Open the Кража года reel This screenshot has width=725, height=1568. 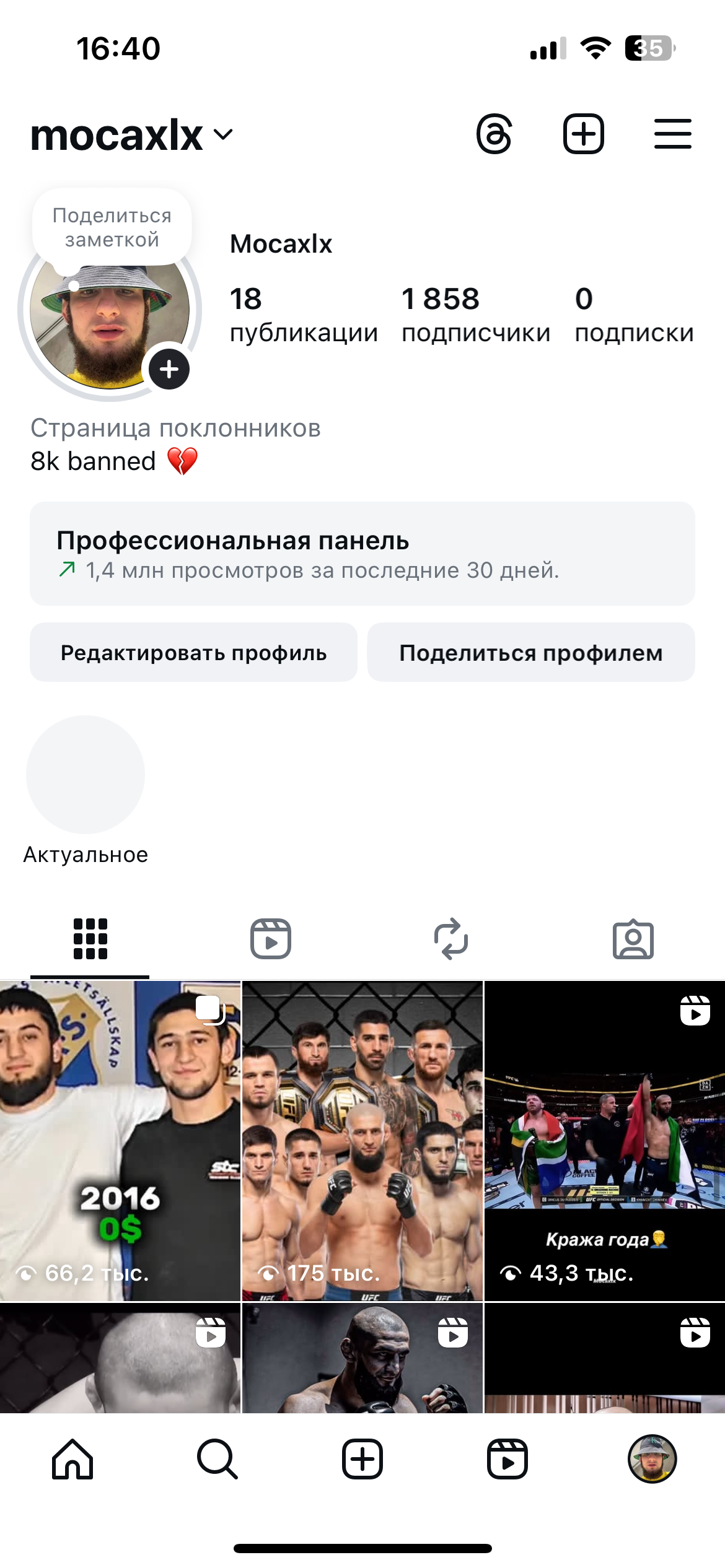tap(604, 1140)
